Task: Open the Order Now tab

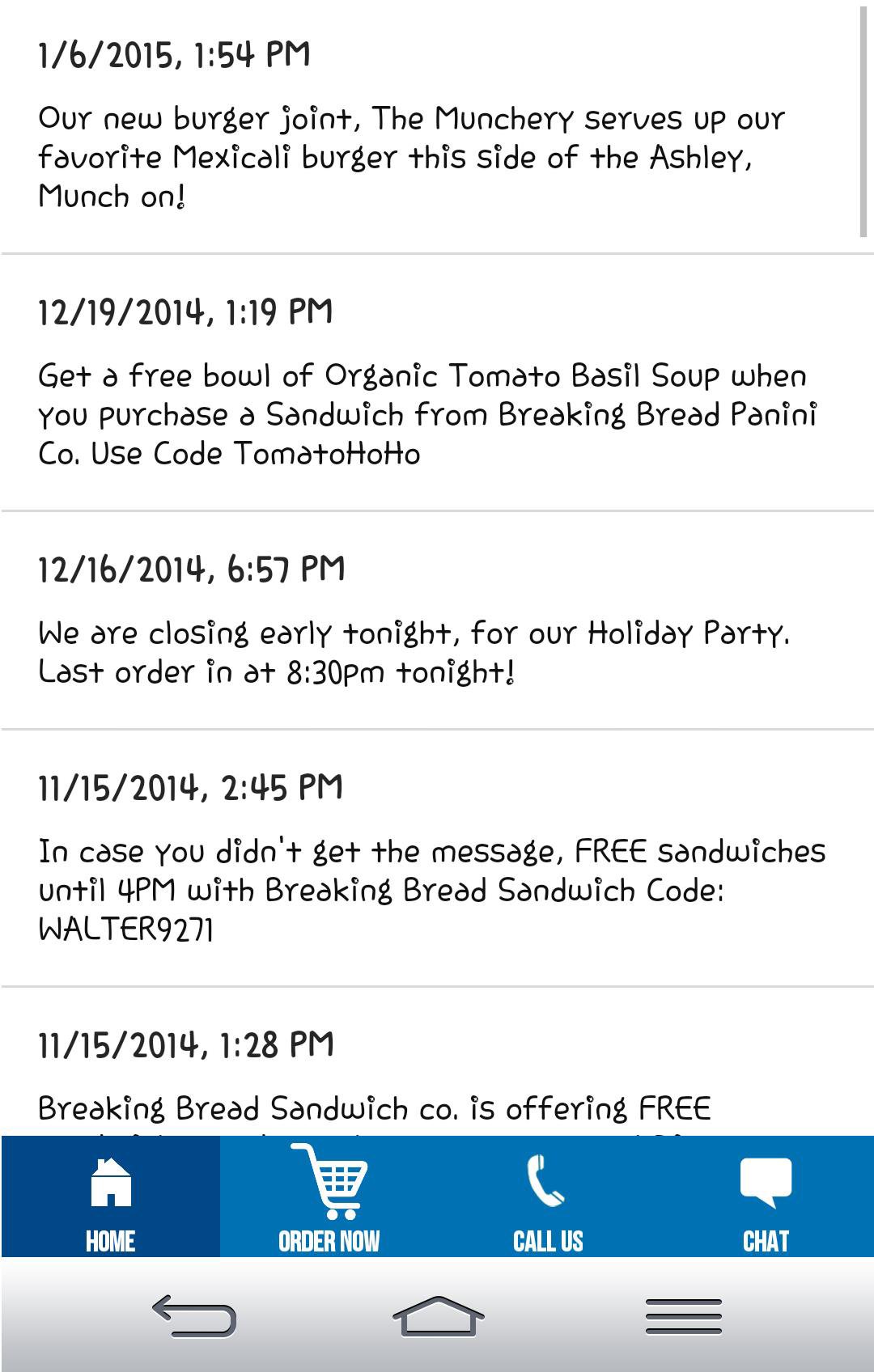Action: coord(329,1196)
